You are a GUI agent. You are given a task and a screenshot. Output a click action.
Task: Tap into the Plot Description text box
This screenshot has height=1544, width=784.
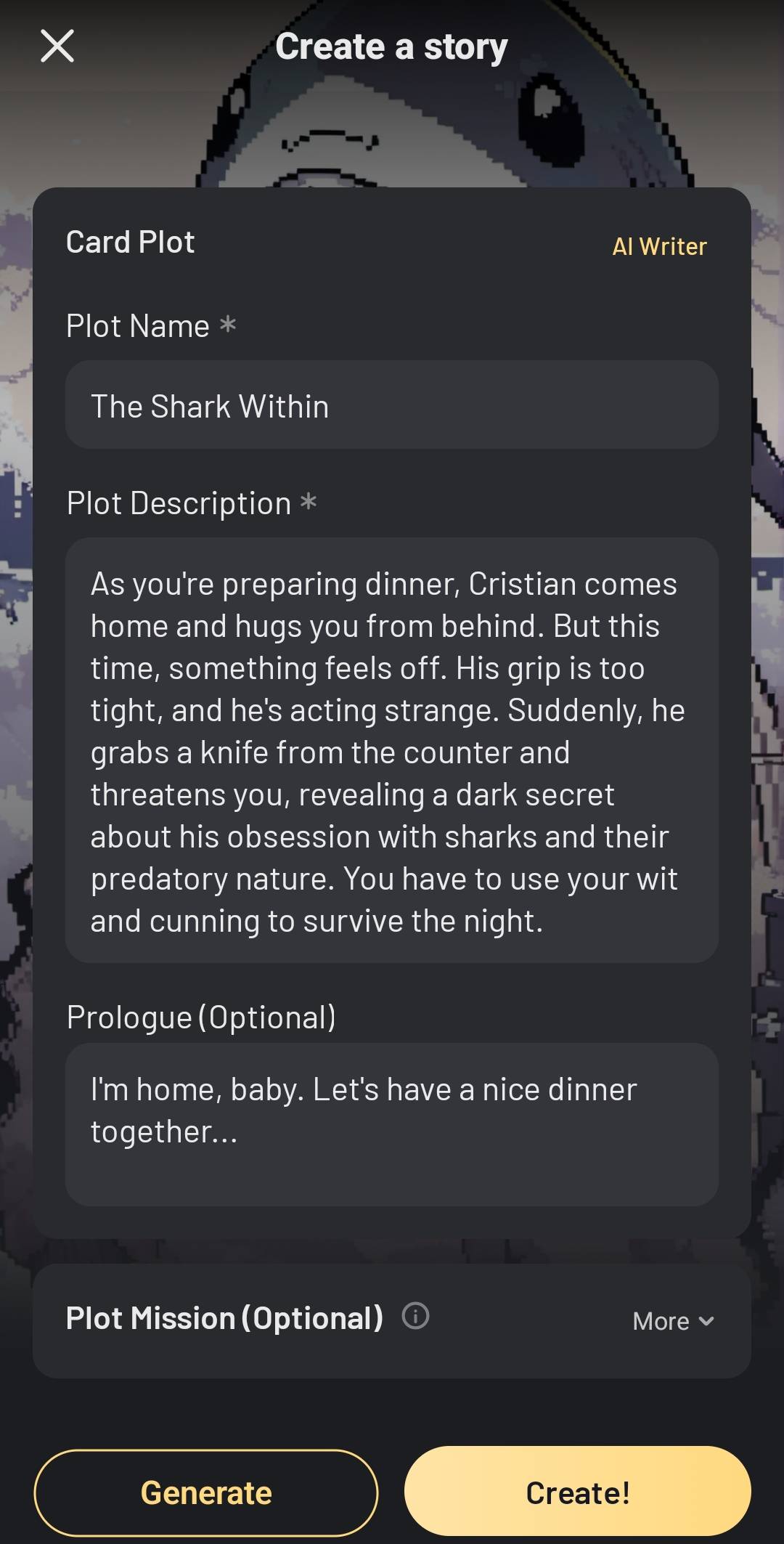(392, 751)
